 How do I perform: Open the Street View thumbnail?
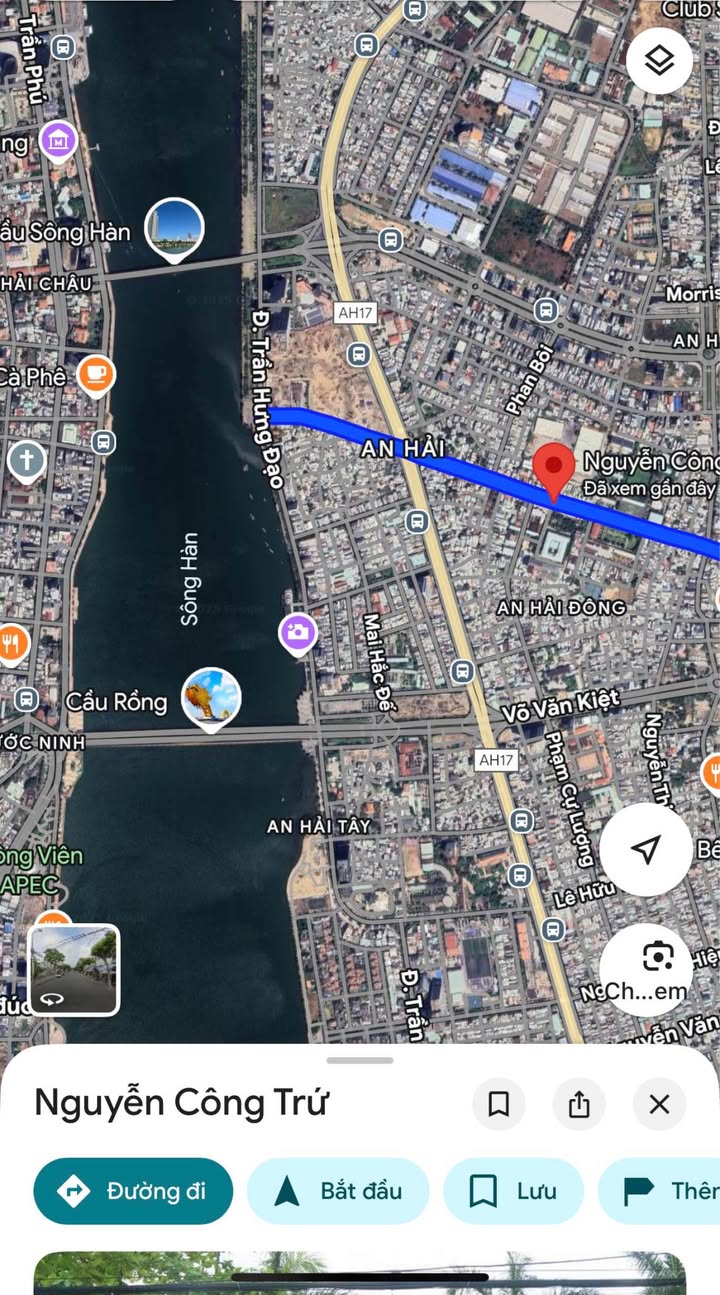(74, 970)
